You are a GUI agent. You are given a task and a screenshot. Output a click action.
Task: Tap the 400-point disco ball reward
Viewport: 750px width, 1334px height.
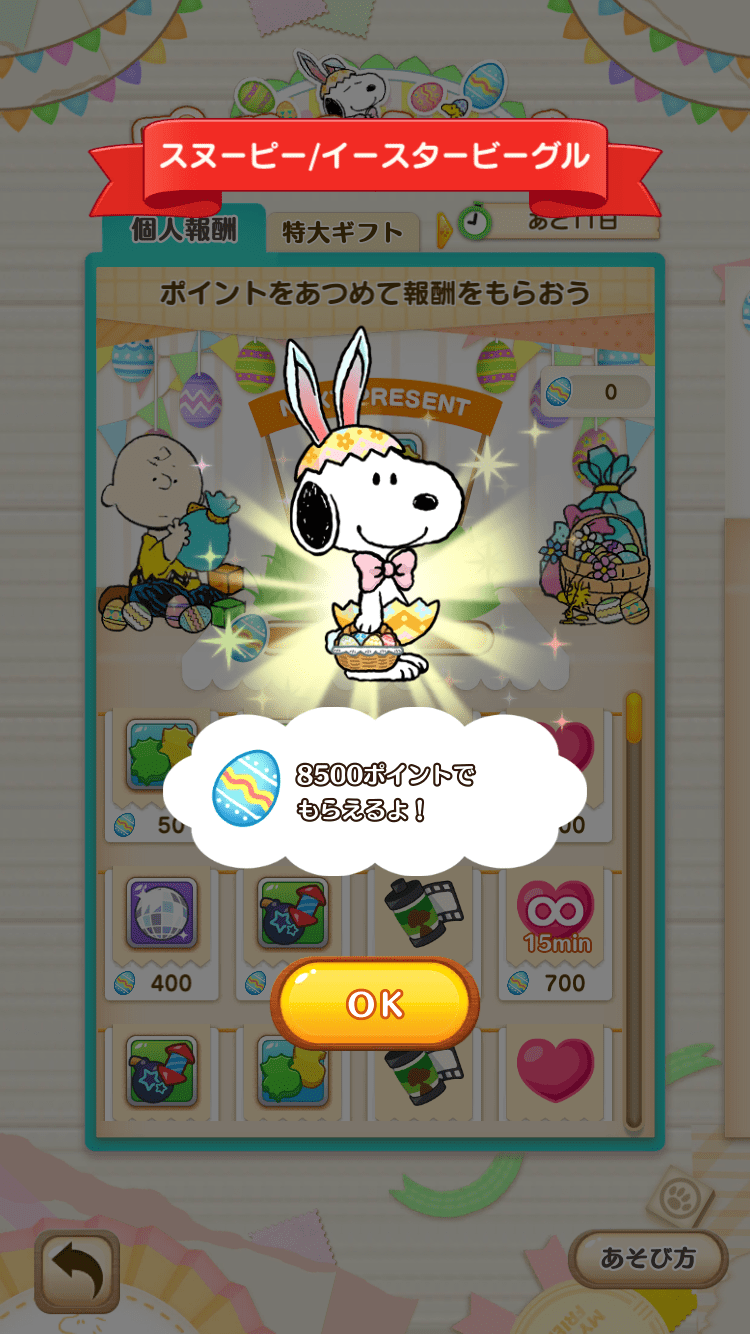click(x=162, y=932)
